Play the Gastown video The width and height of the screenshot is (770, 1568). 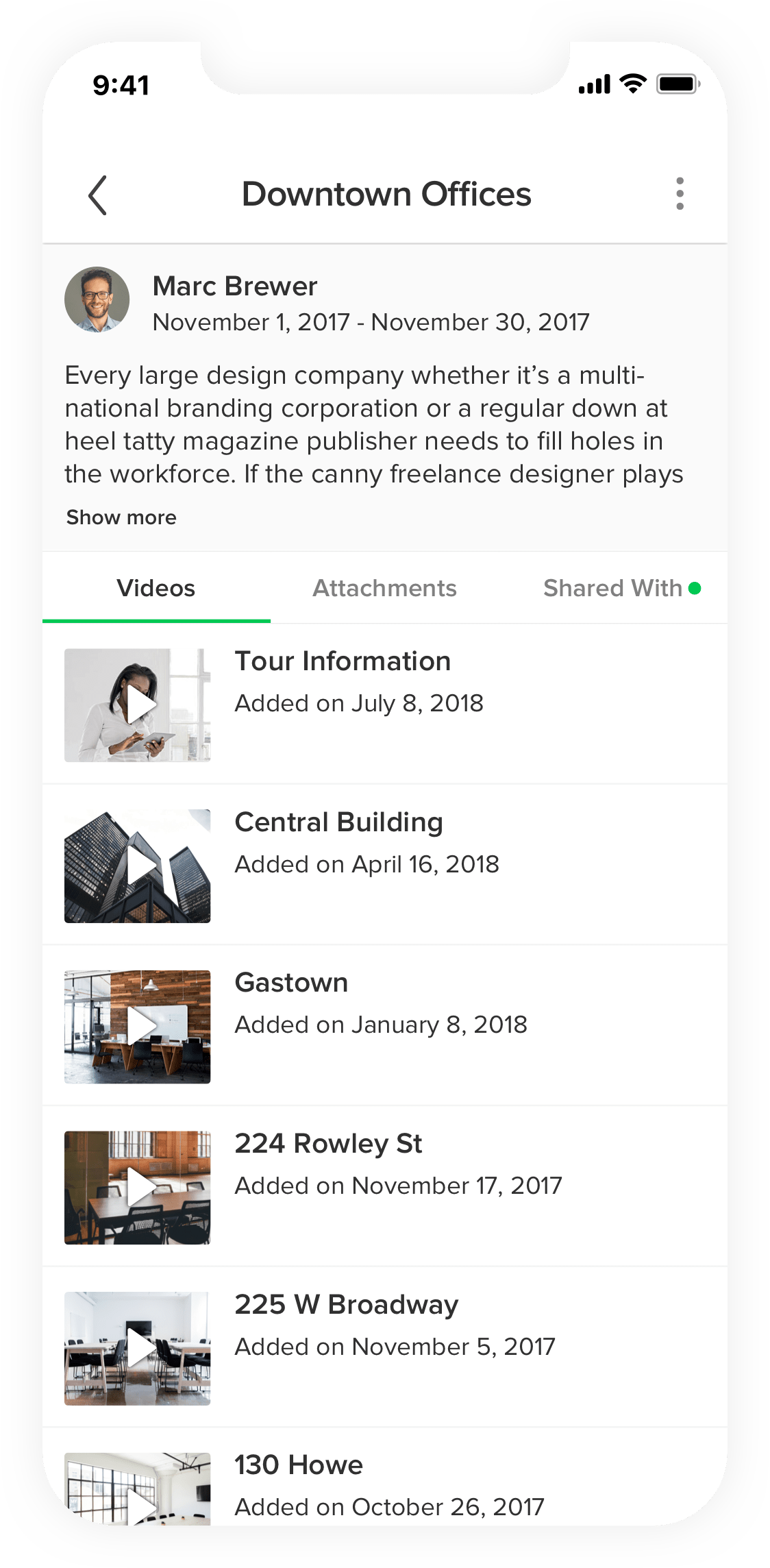138,1027
